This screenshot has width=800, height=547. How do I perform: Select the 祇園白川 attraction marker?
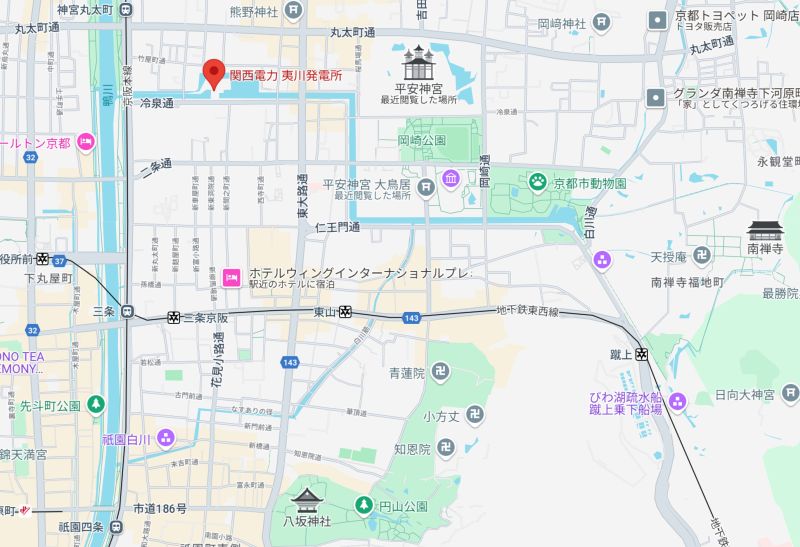[x=165, y=435]
